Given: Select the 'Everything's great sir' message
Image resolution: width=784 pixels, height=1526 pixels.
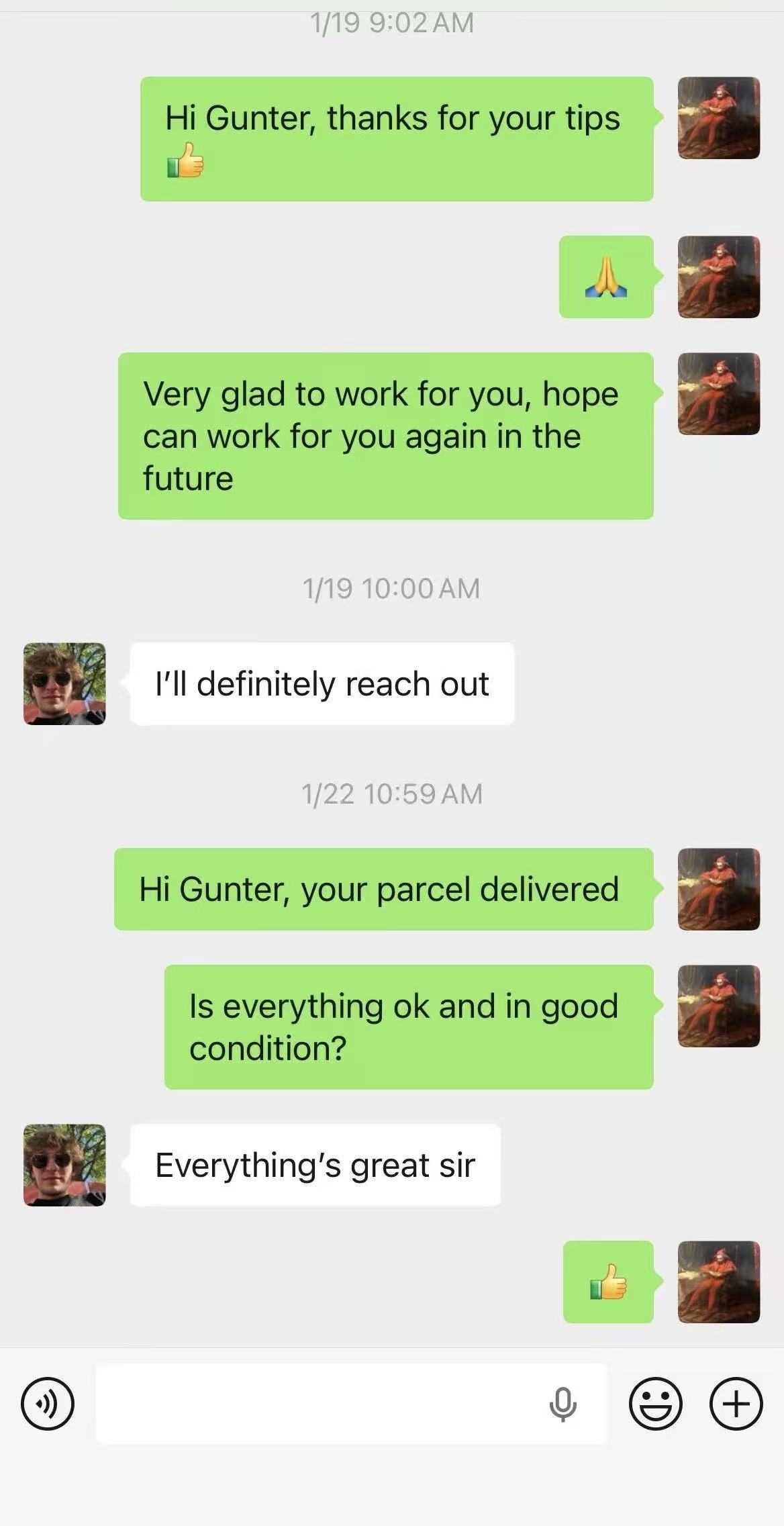Looking at the screenshot, I should coord(313,1166).
